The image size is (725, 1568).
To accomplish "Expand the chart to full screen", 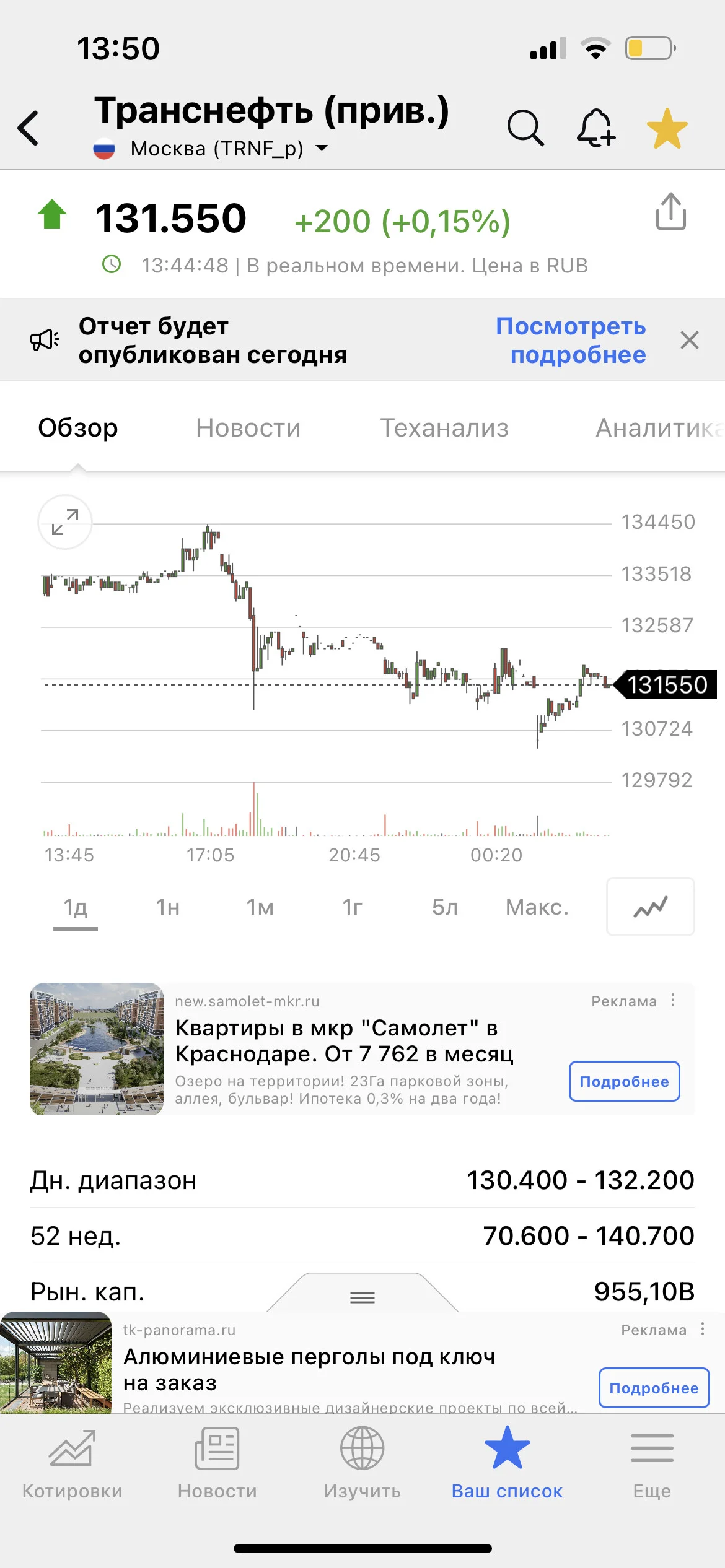I will pos(65,522).
